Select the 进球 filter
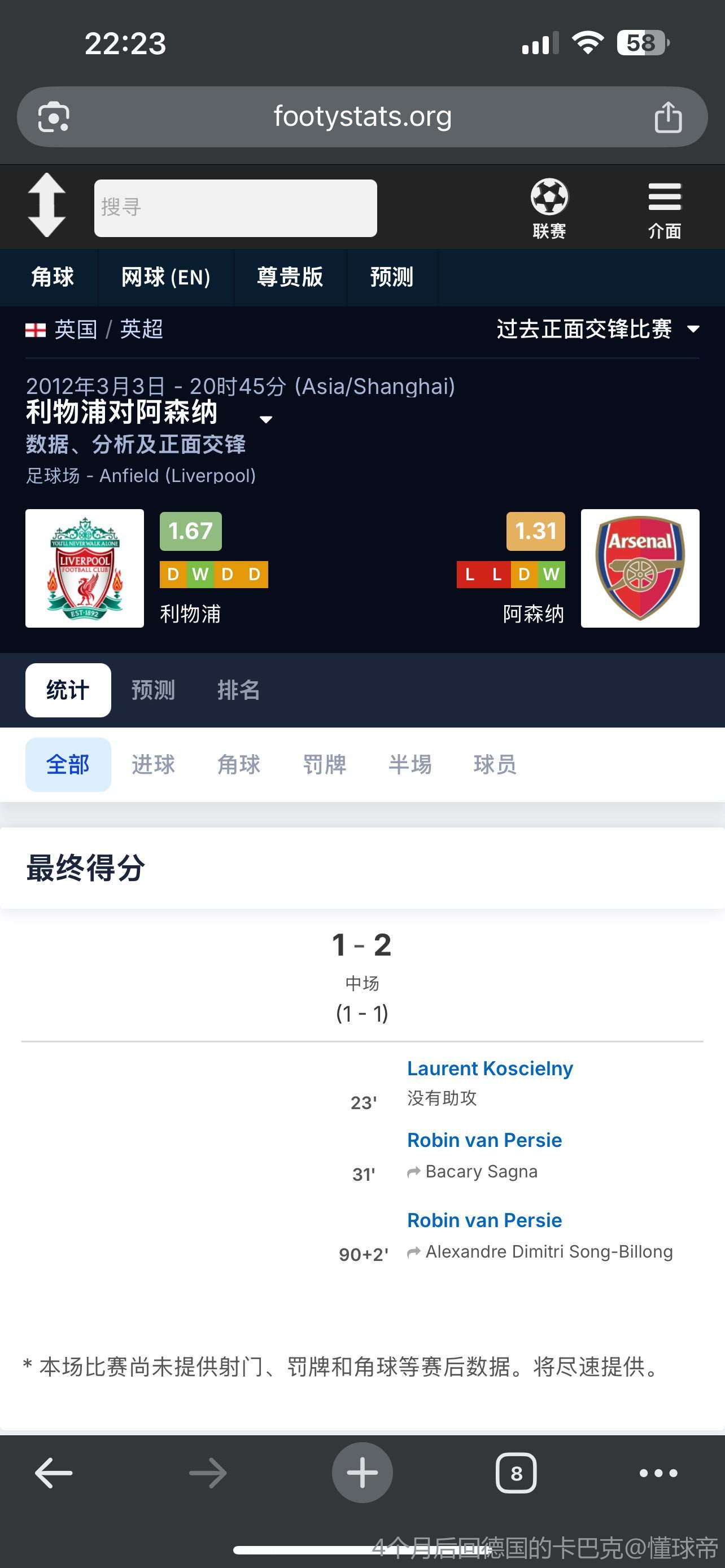This screenshot has height=1568, width=725. pos(154,764)
